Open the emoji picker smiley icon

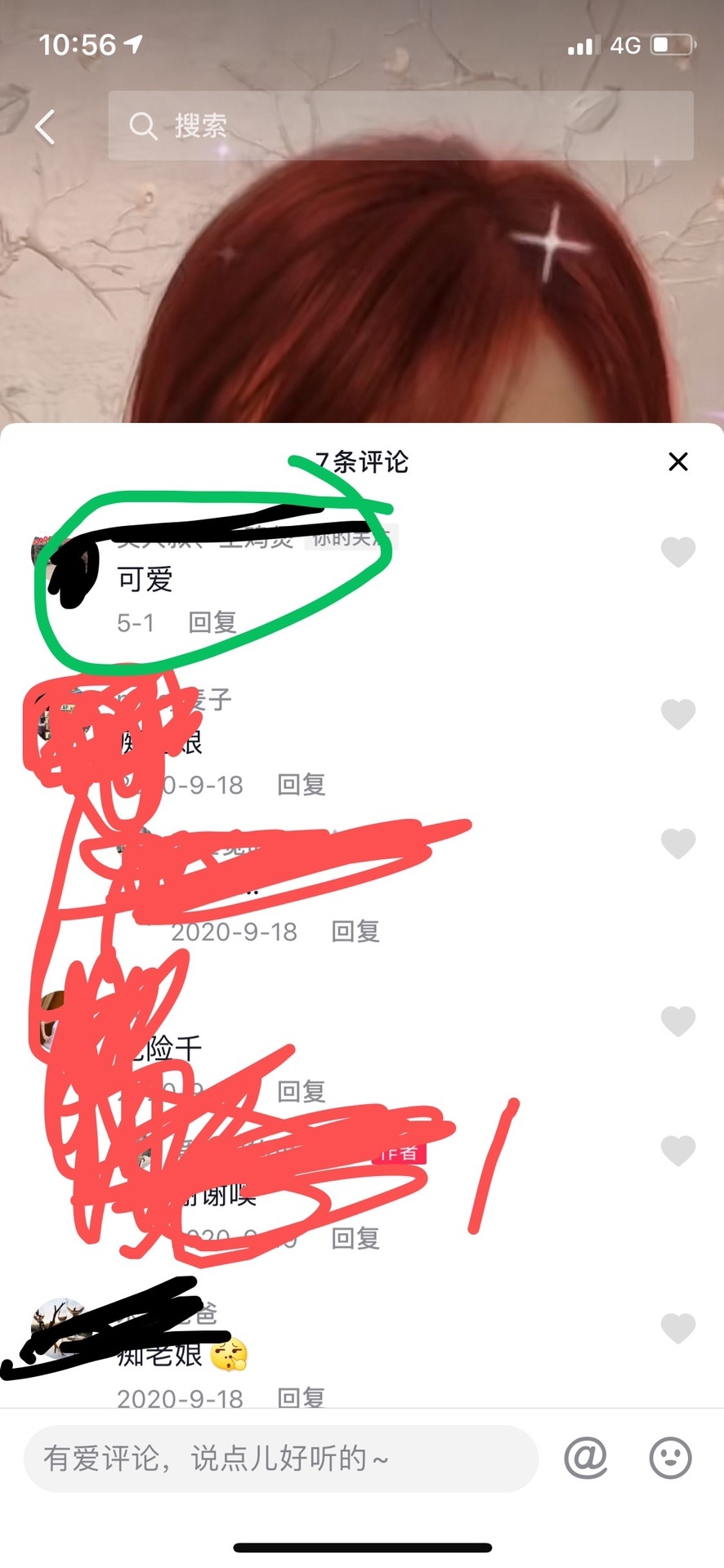coord(670,1458)
